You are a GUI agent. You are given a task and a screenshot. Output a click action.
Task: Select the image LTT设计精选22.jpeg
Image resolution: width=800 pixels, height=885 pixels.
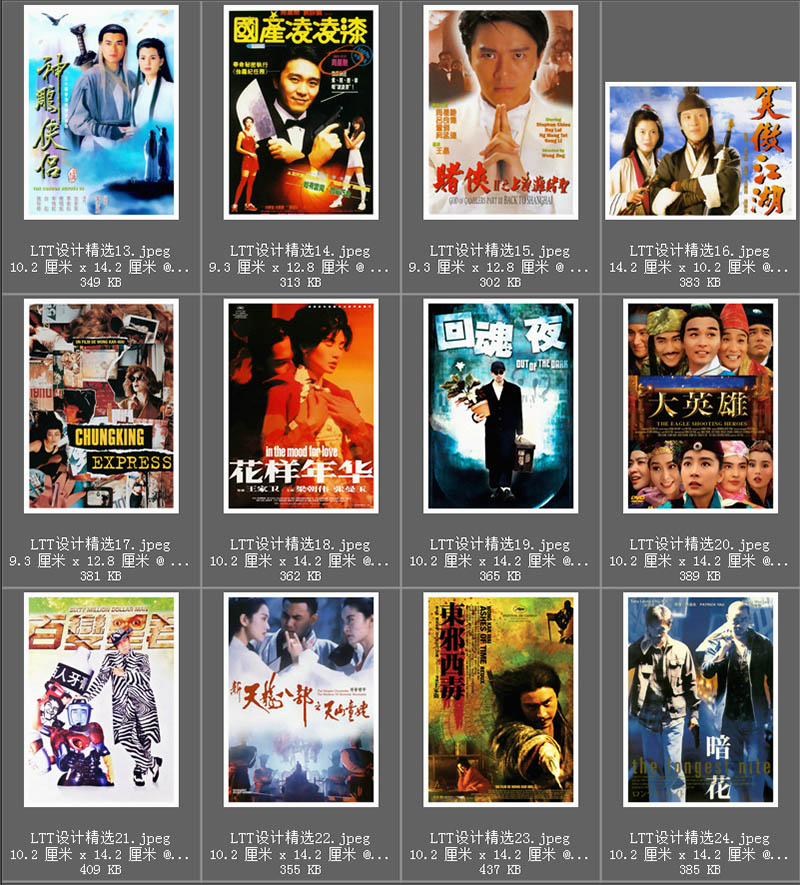tap(300, 700)
